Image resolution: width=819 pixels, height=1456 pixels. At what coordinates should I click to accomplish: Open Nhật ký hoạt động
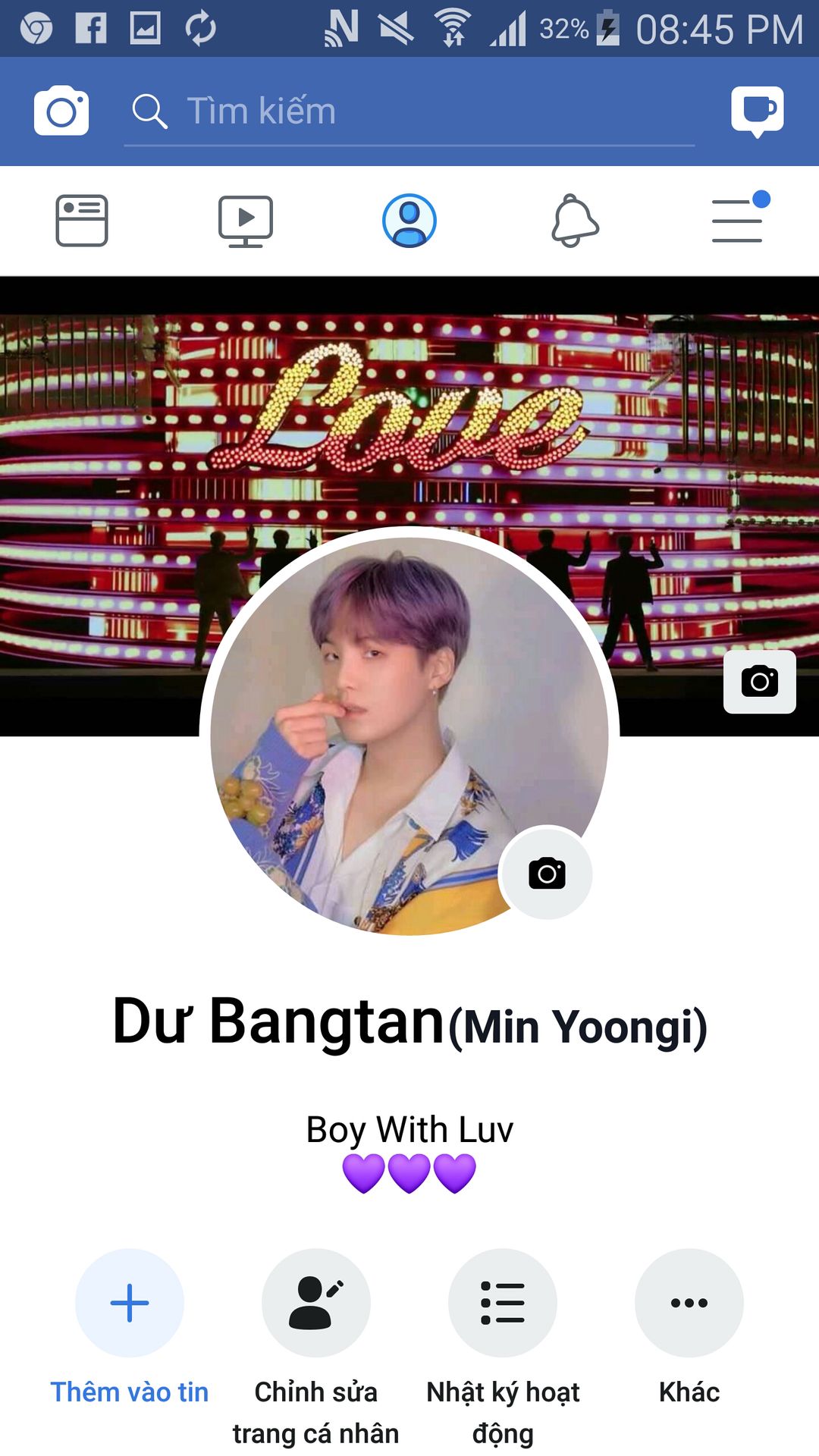503,1303
